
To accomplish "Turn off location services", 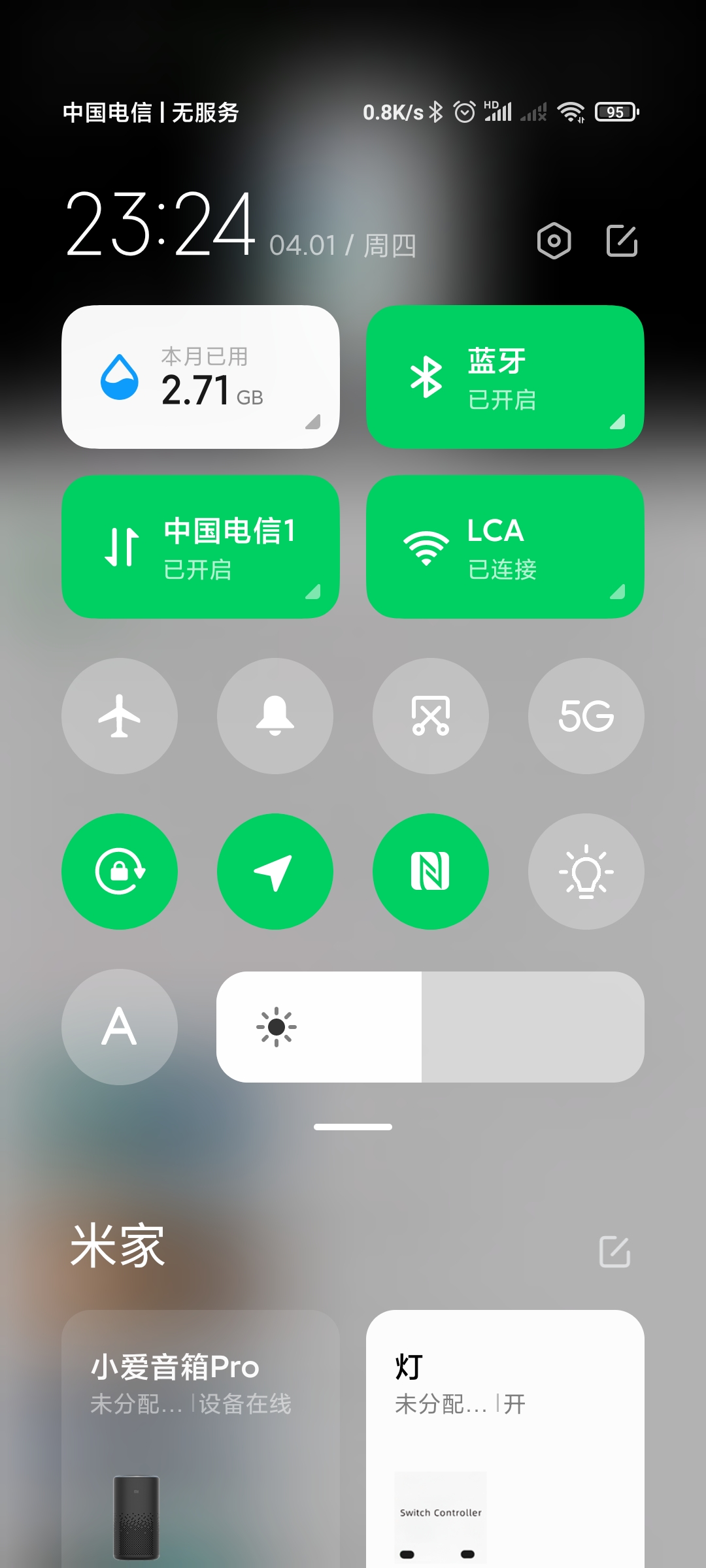I will [x=275, y=872].
